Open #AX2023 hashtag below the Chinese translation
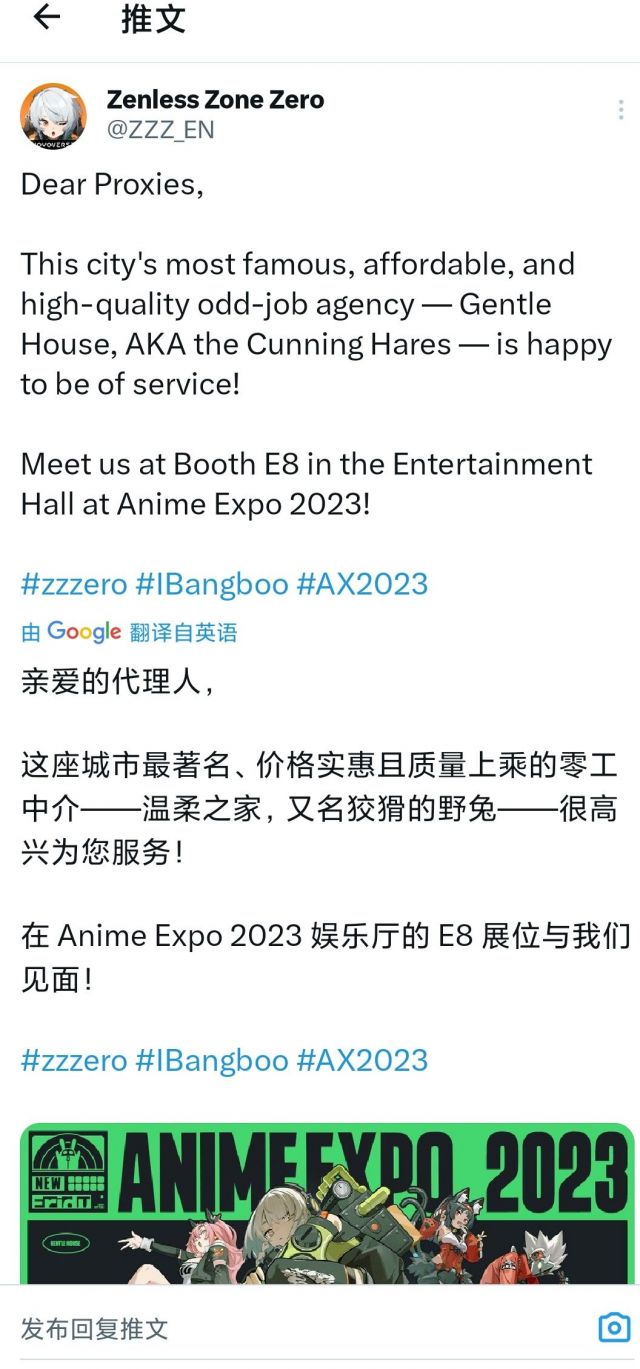 tap(362, 1060)
